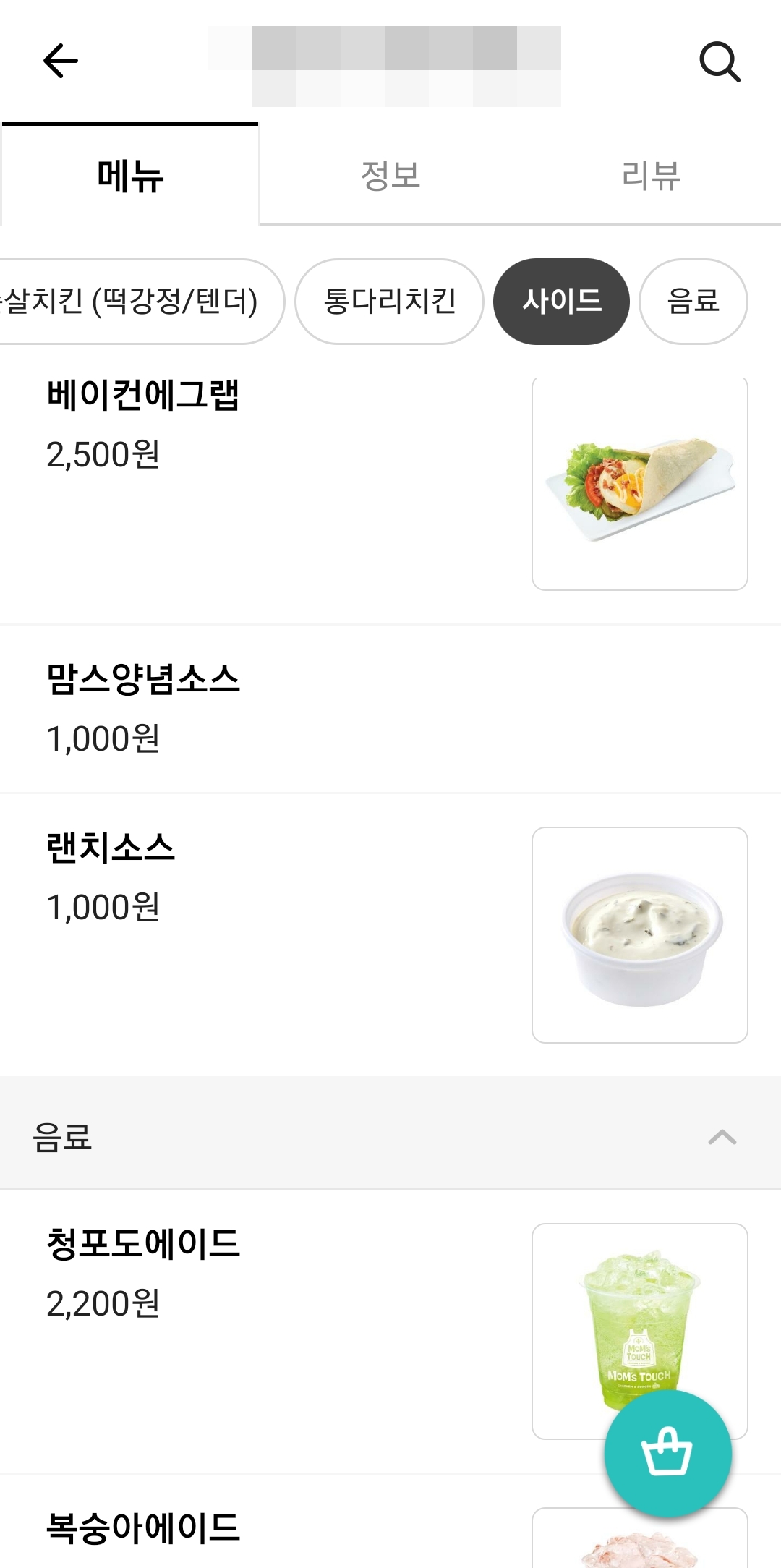The width and height of the screenshot is (781, 1568).
Task: Switch to the 정보 tab
Action: point(390,176)
